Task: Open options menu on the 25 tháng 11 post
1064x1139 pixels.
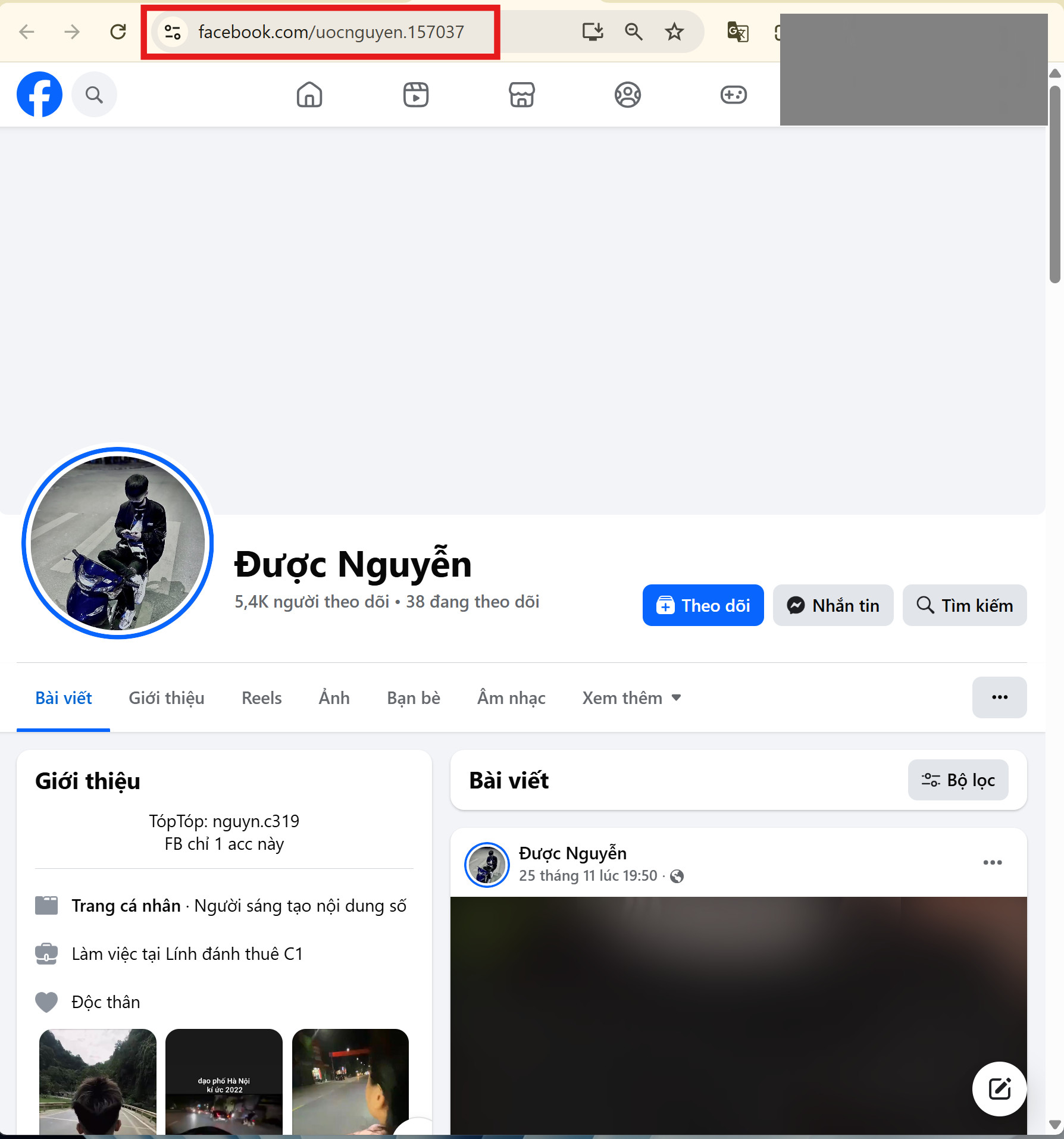Action: coord(992,862)
